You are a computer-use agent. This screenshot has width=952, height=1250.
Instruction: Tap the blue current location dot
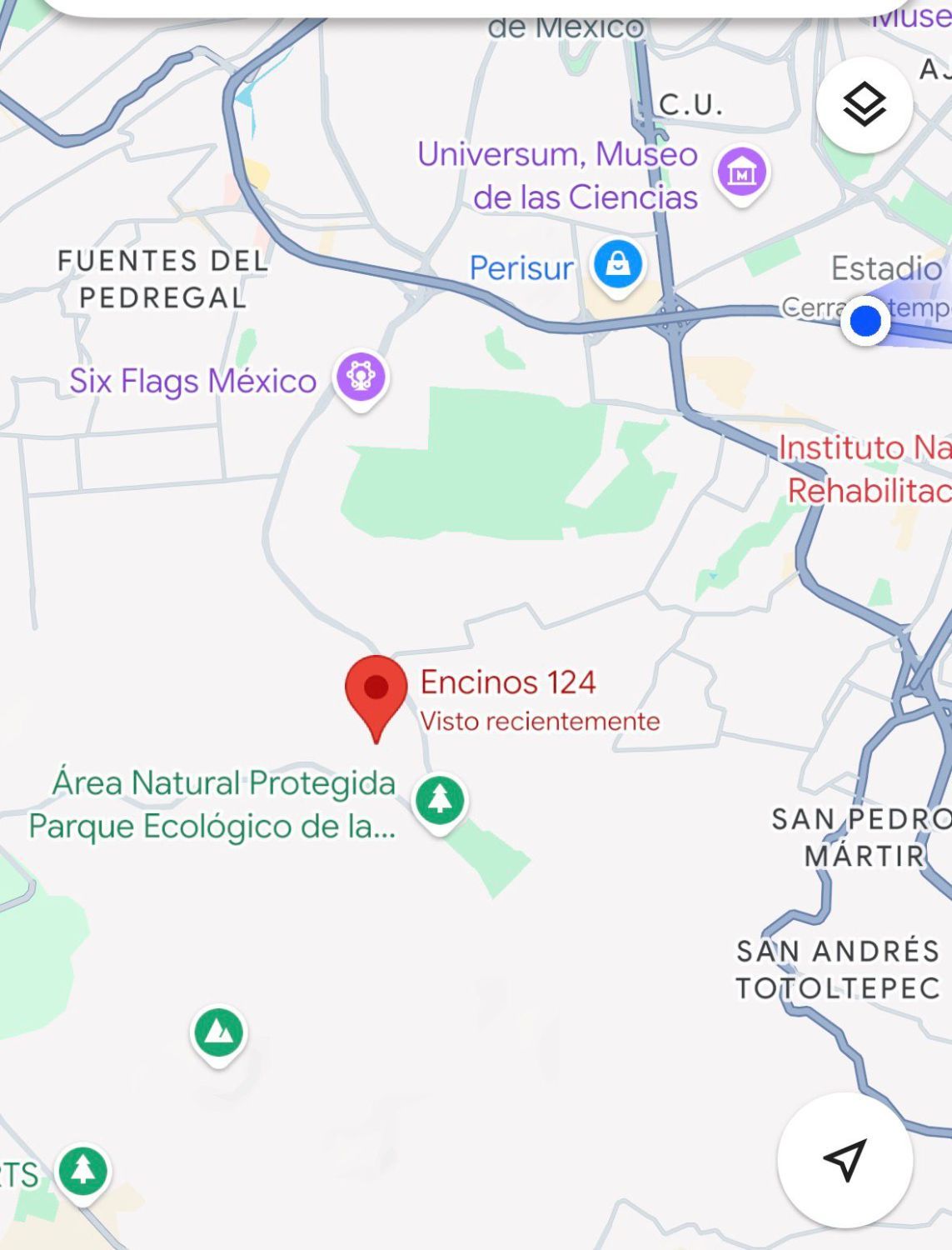tap(865, 321)
